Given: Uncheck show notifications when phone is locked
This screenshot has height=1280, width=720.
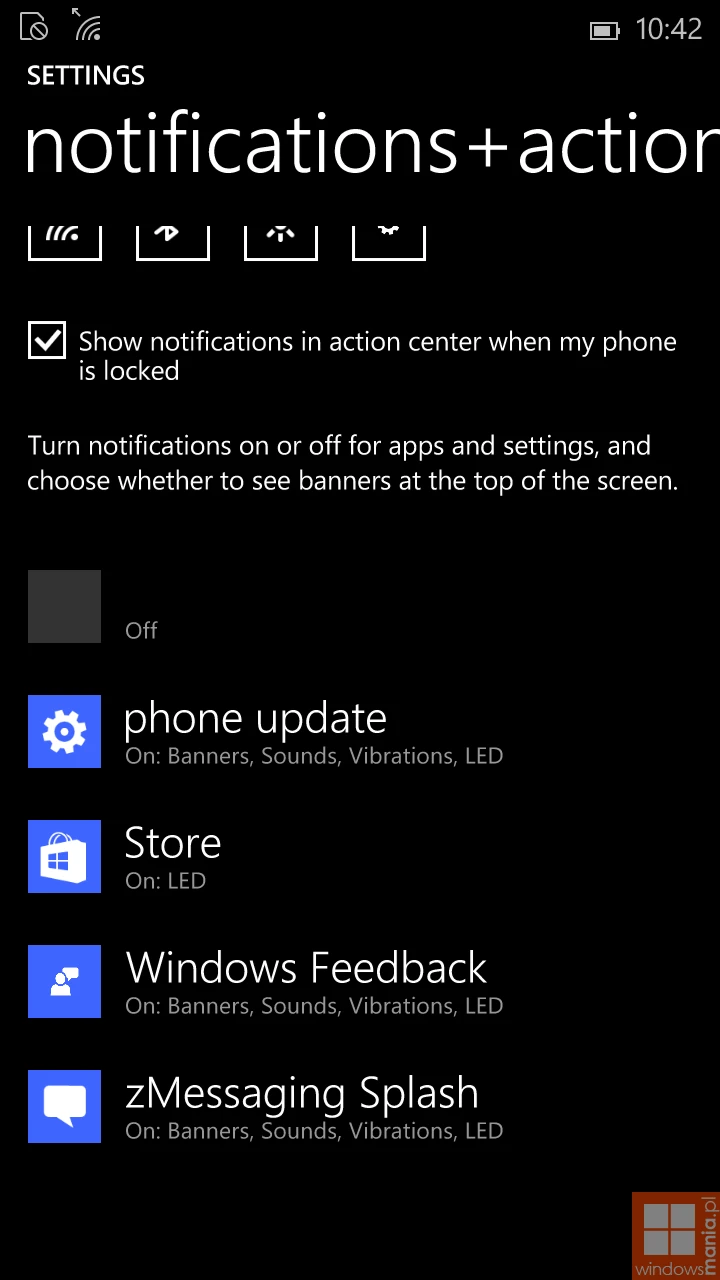Looking at the screenshot, I should (x=47, y=341).
